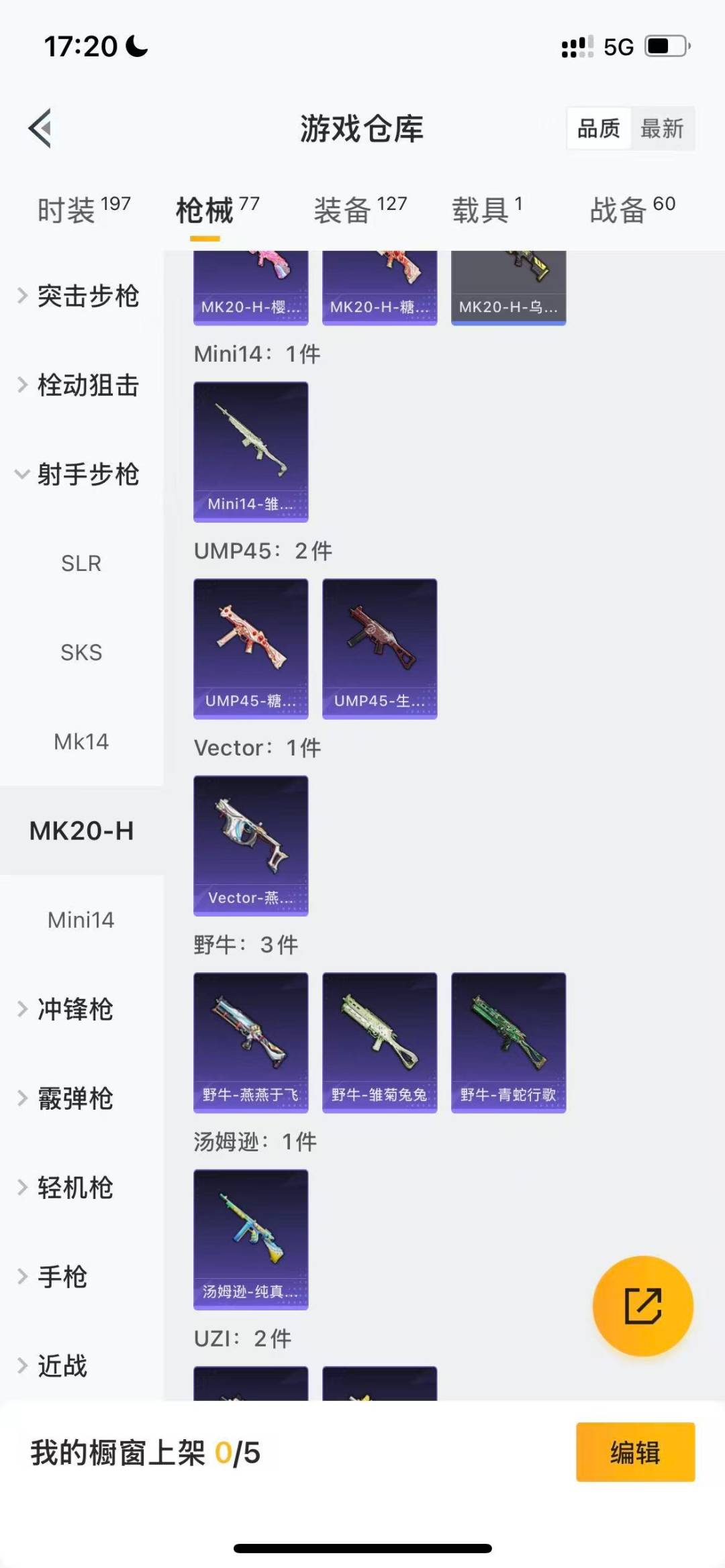This screenshot has width=725, height=1568.
Task: Switch sorting to 最新
Action: 662,128
